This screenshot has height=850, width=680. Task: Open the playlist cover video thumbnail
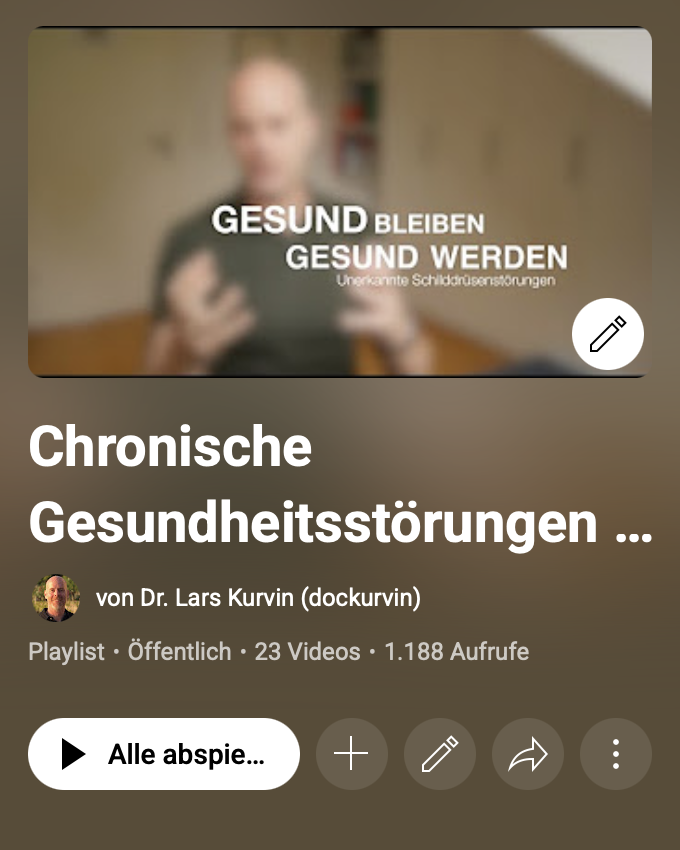click(x=300, y=200)
